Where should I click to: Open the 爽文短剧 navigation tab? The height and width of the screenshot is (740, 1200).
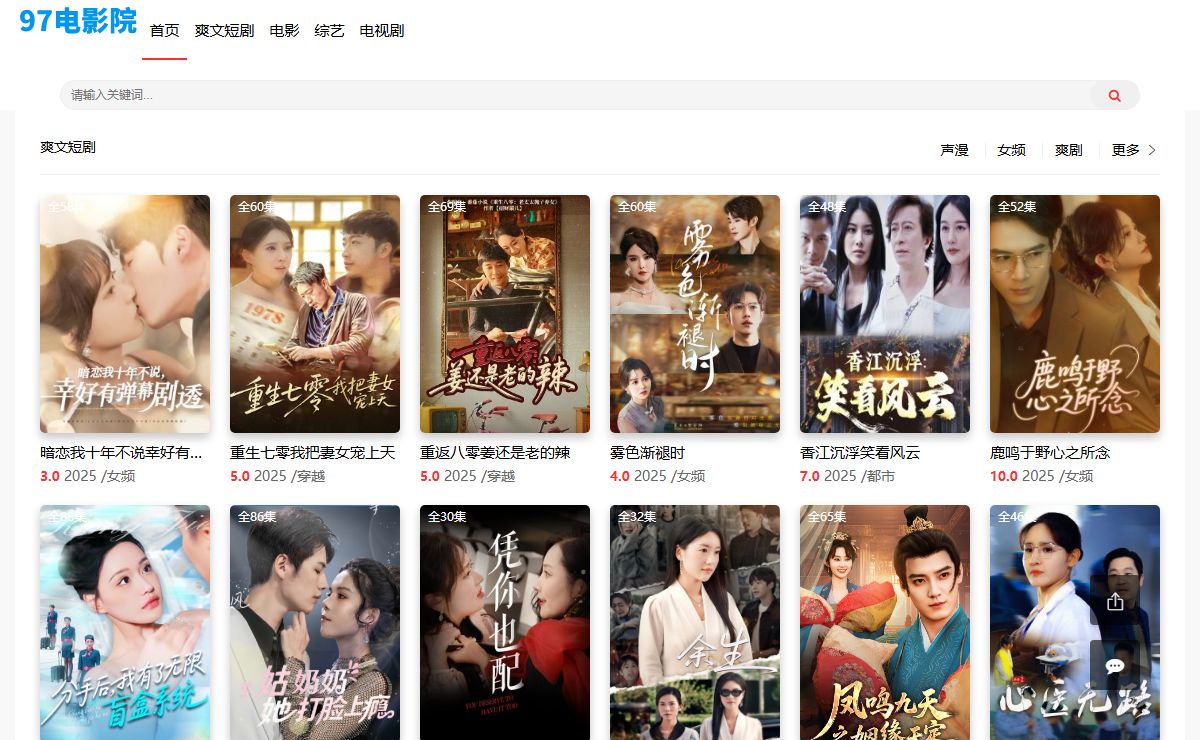224,31
